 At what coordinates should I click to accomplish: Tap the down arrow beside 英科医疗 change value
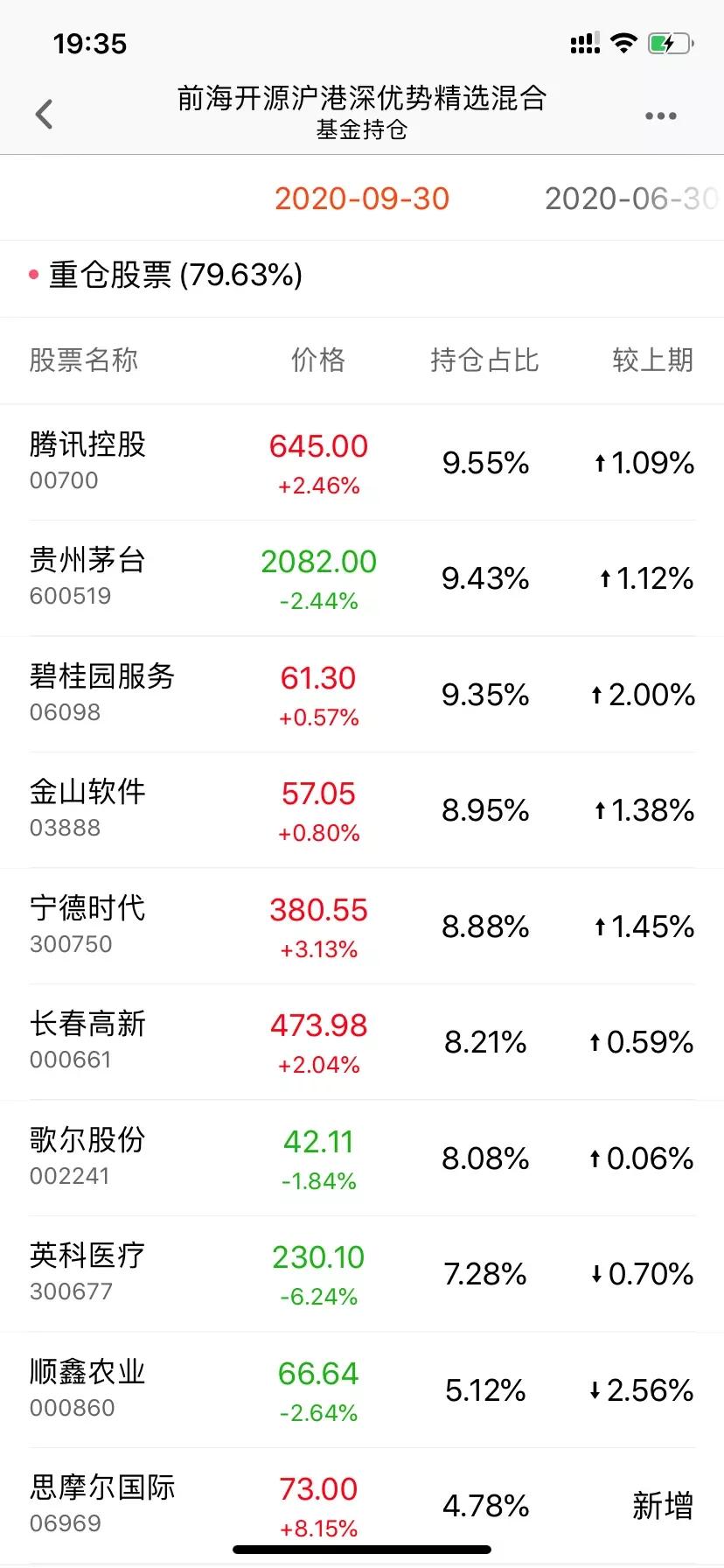click(596, 1273)
